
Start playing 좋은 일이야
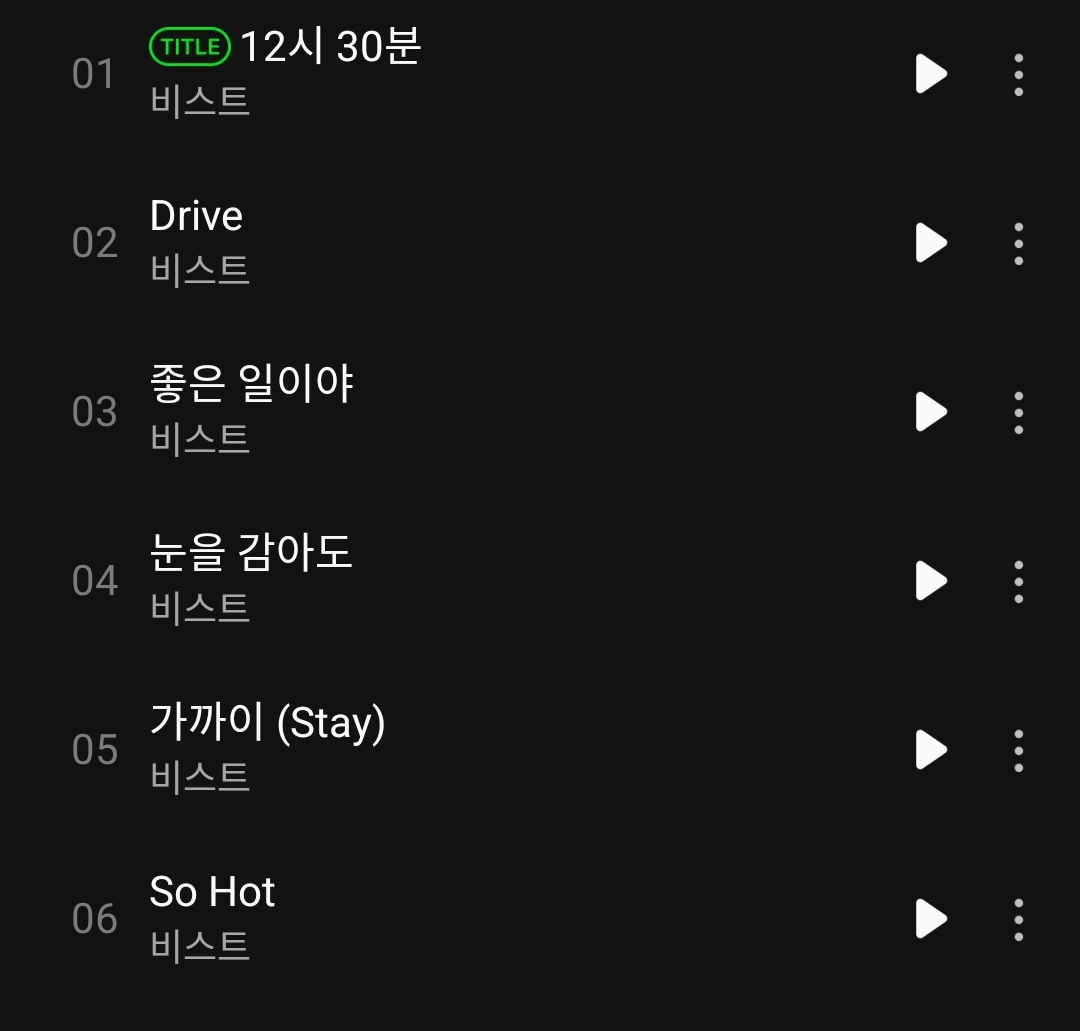[931, 412]
